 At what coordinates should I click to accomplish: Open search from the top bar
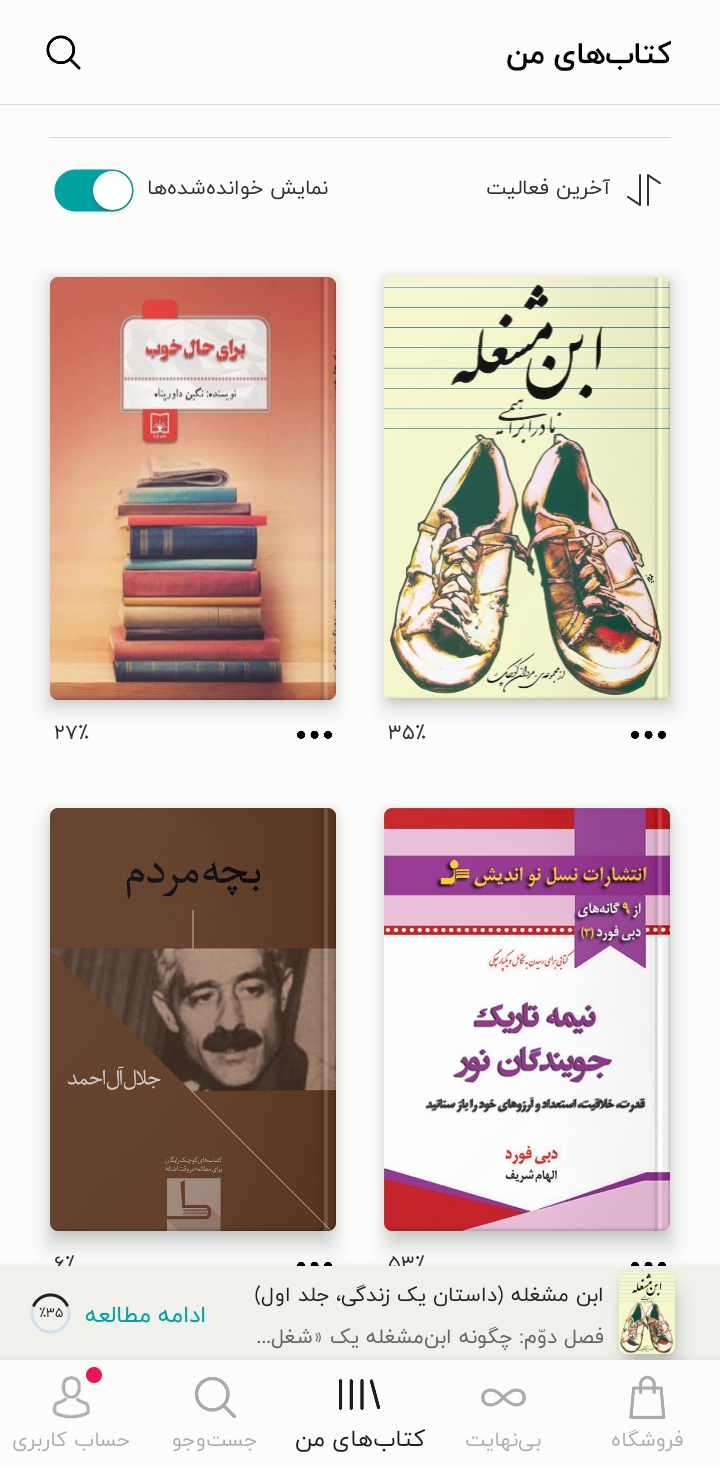coord(63,53)
